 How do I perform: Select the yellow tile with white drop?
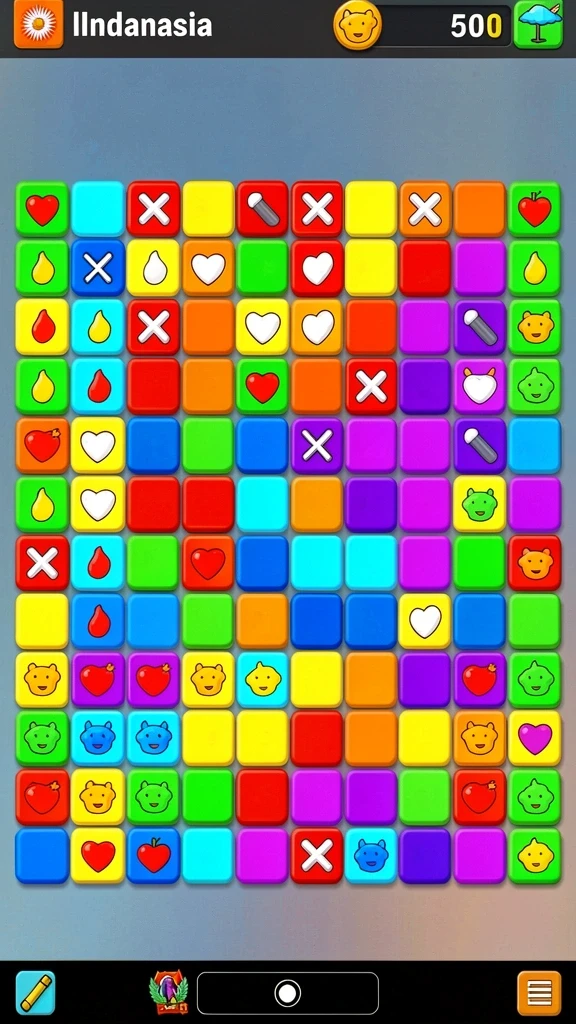(153, 268)
